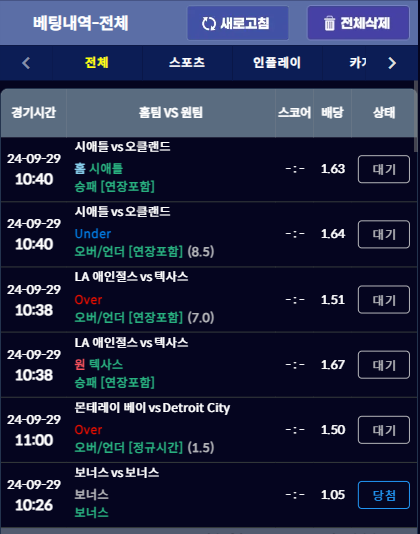
Task: Select the 전체 tab
Action: coord(97,63)
